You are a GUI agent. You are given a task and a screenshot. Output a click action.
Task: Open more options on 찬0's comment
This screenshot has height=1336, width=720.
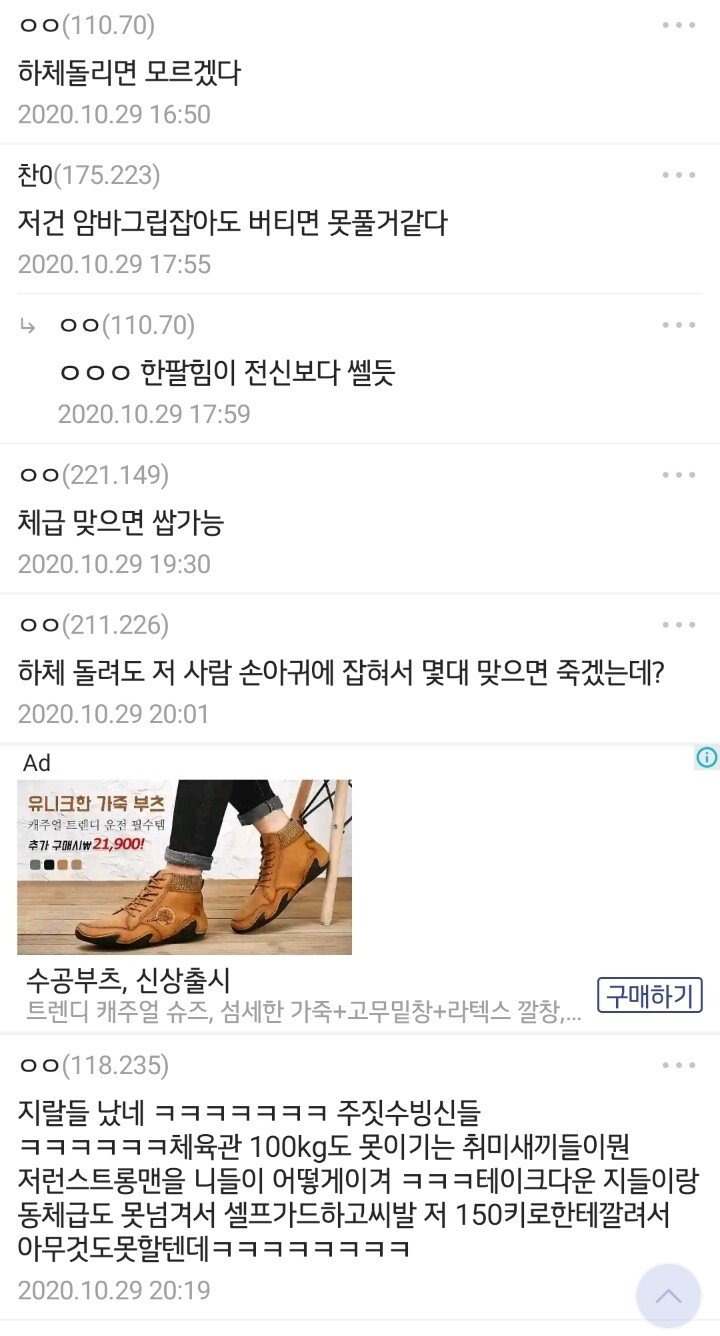679,175
